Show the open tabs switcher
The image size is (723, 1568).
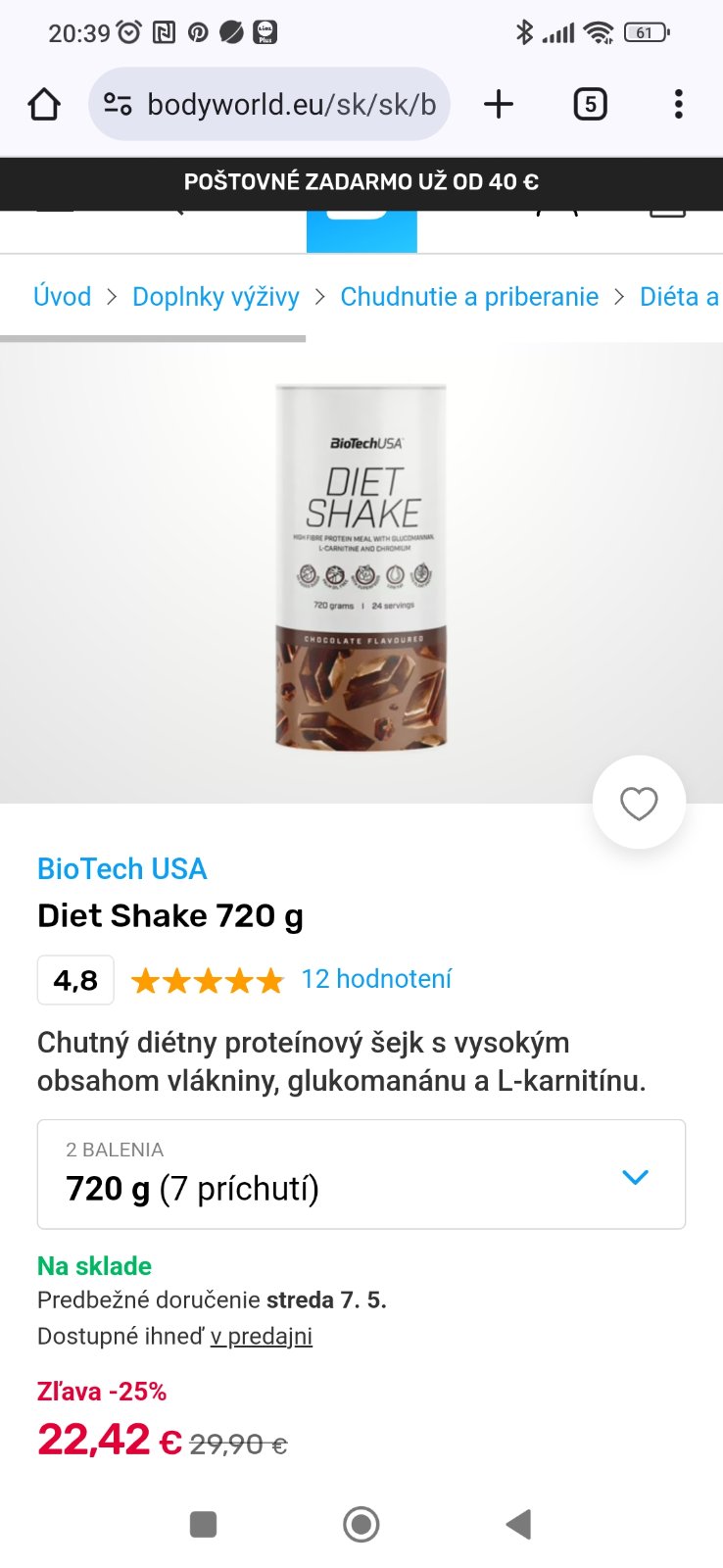[x=590, y=104]
